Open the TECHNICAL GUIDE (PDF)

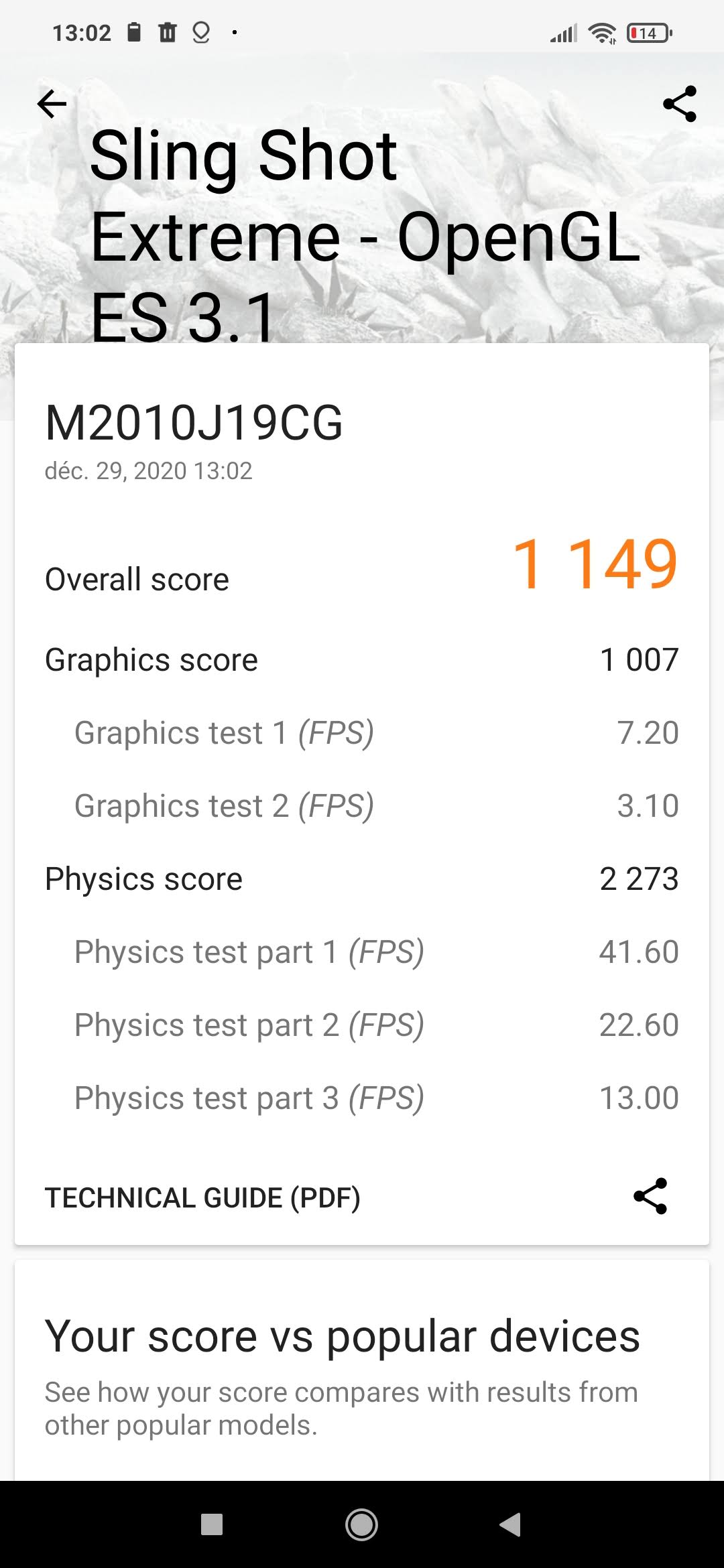202,1197
